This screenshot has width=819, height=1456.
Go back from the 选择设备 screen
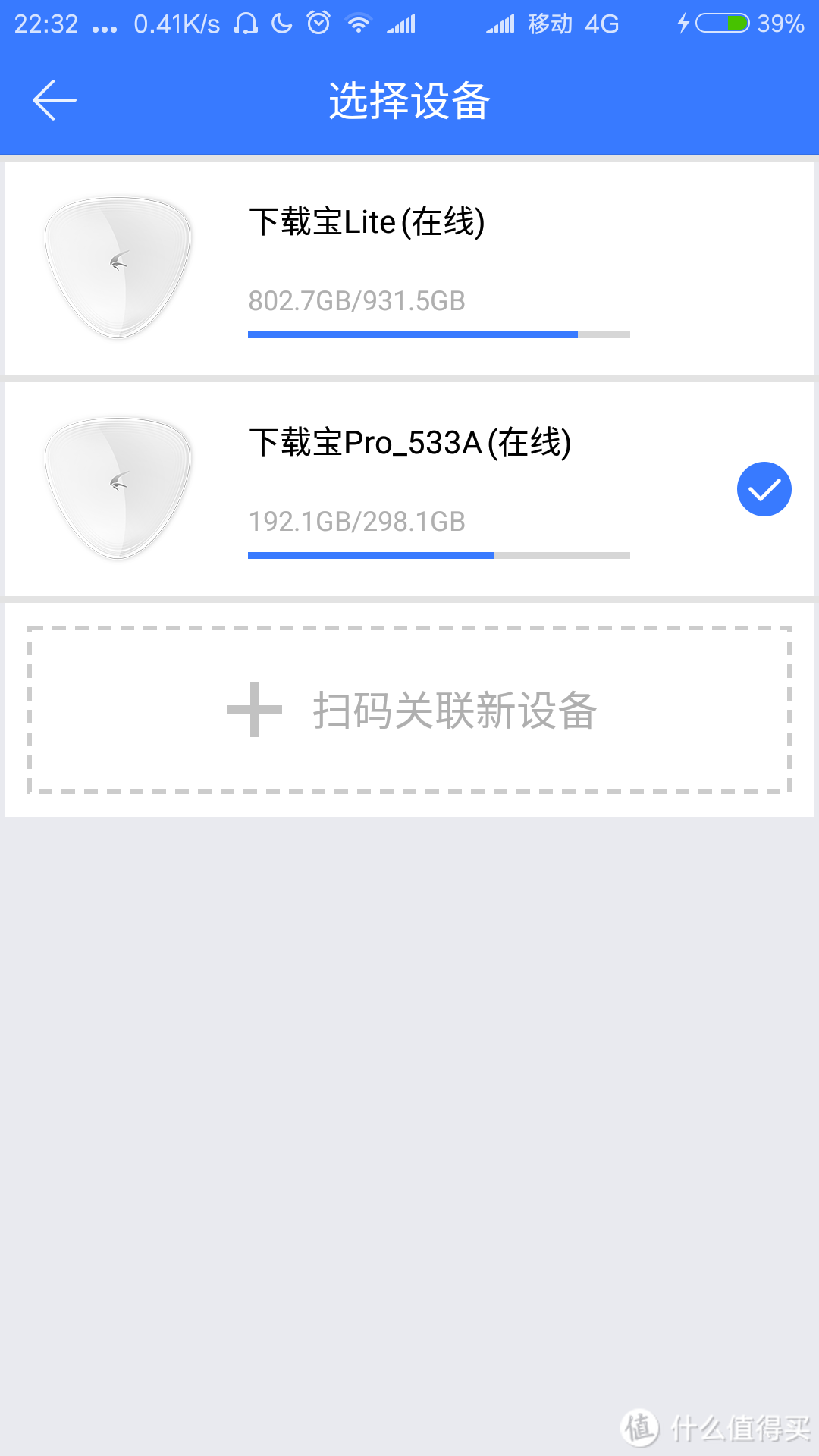tap(55, 100)
